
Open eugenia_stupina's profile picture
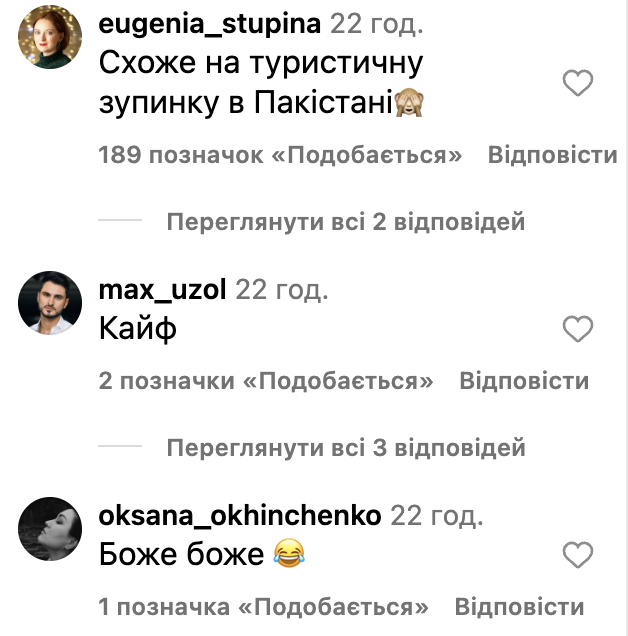click(49, 37)
